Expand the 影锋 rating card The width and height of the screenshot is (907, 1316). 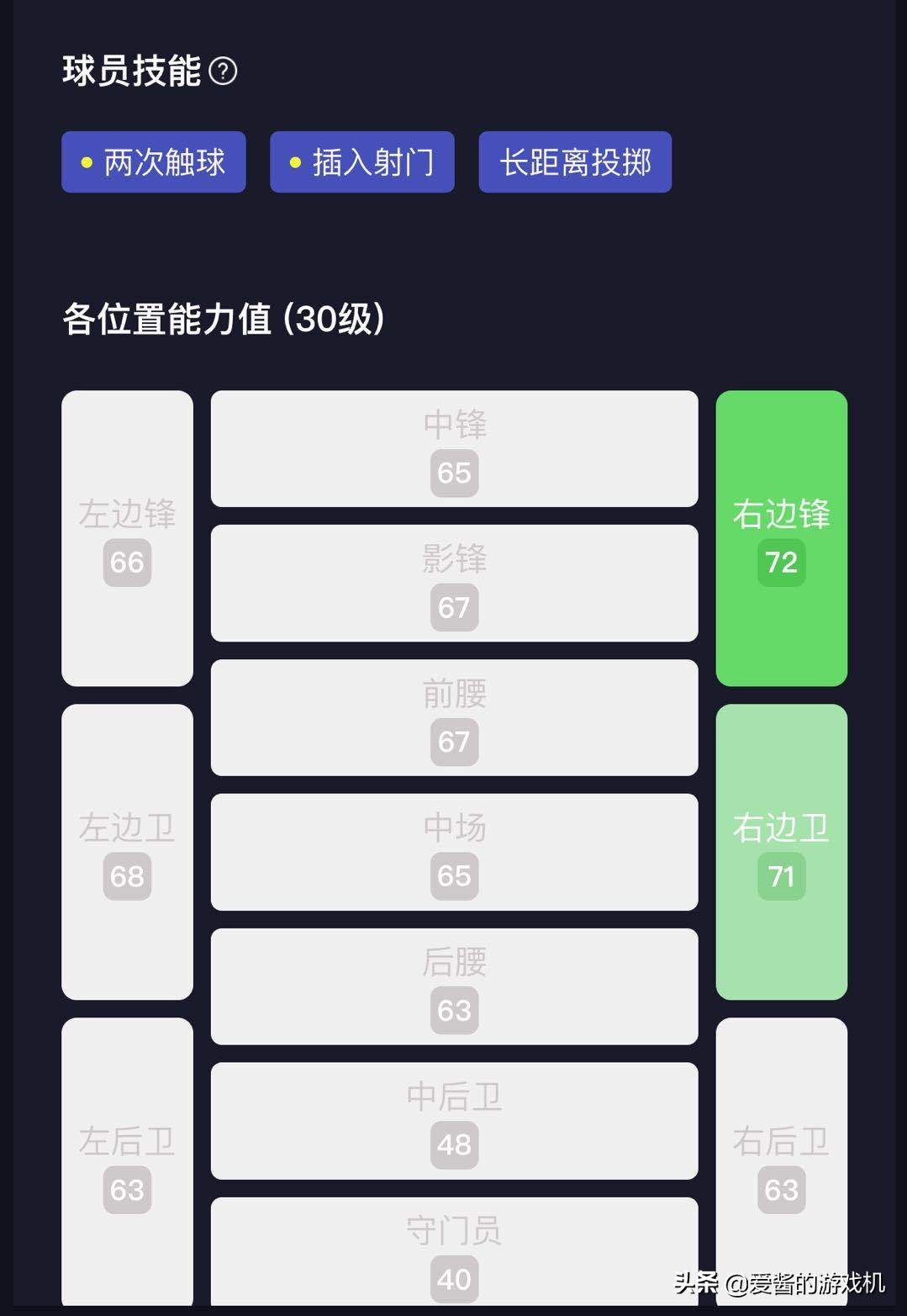tap(454, 583)
